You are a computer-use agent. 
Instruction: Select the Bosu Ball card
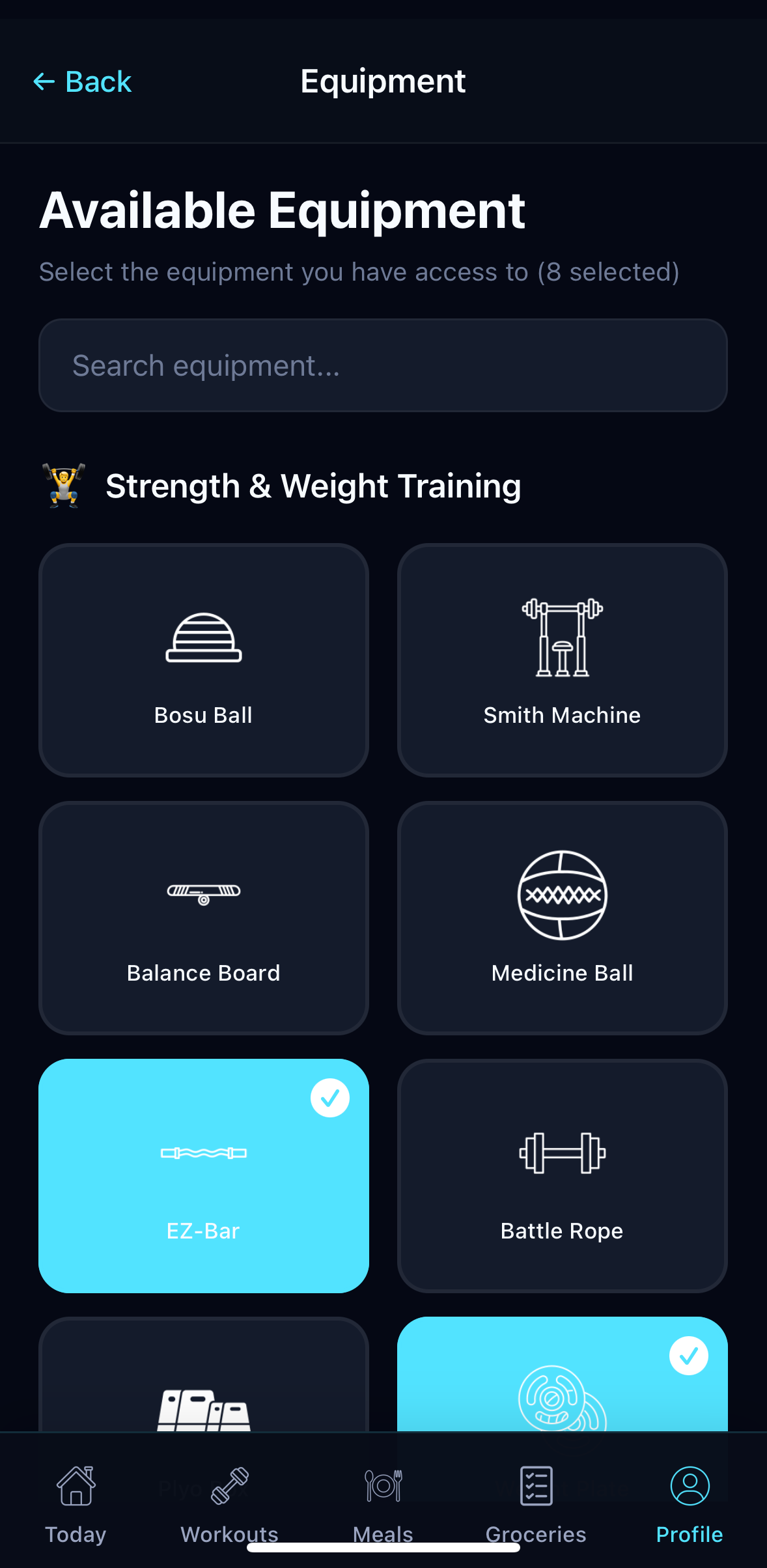pos(204,660)
